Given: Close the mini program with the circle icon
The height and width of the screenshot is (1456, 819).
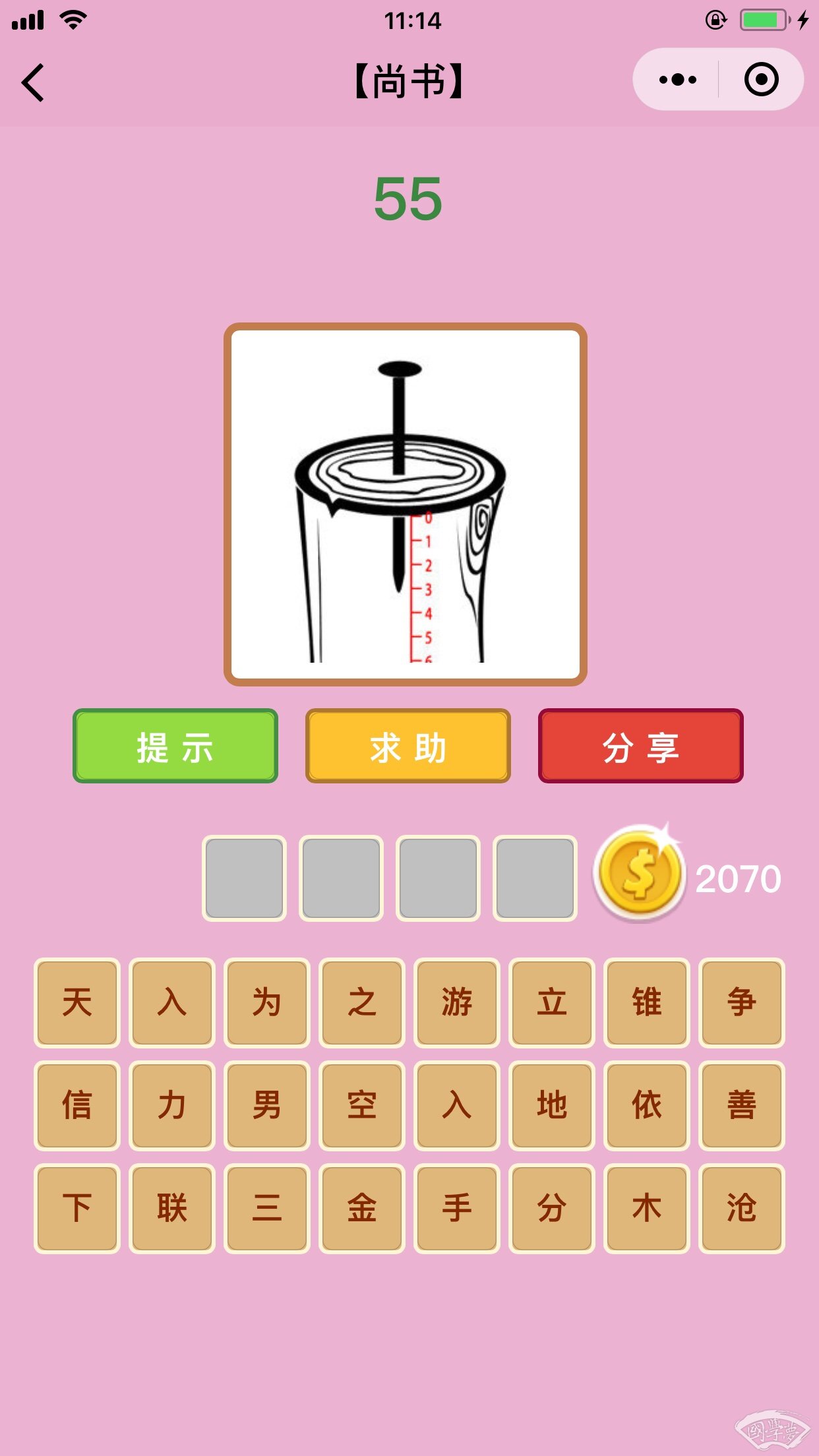Looking at the screenshot, I should click(761, 80).
